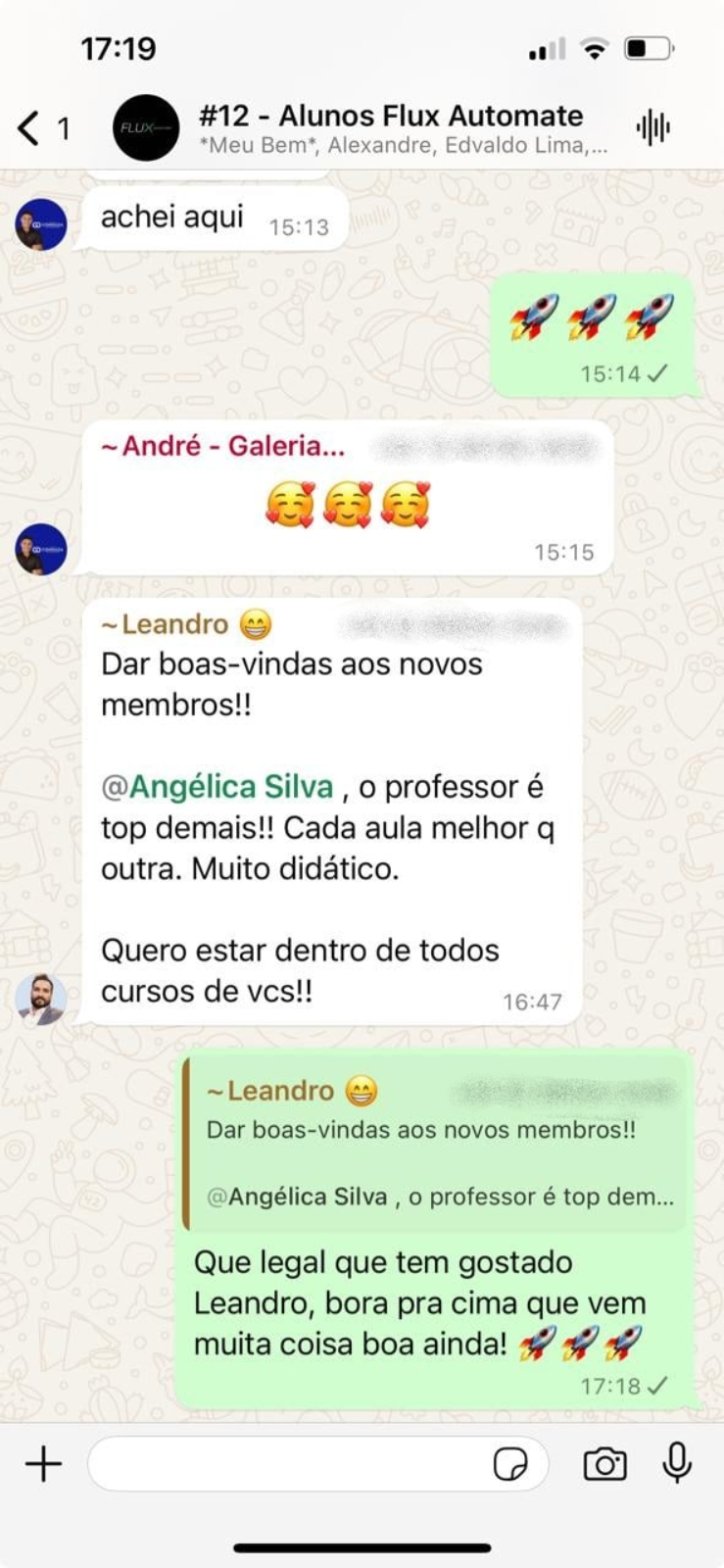The image size is (724, 1568).
Task: Open the camera
Action: pyautogui.click(x=604, y=1464)
